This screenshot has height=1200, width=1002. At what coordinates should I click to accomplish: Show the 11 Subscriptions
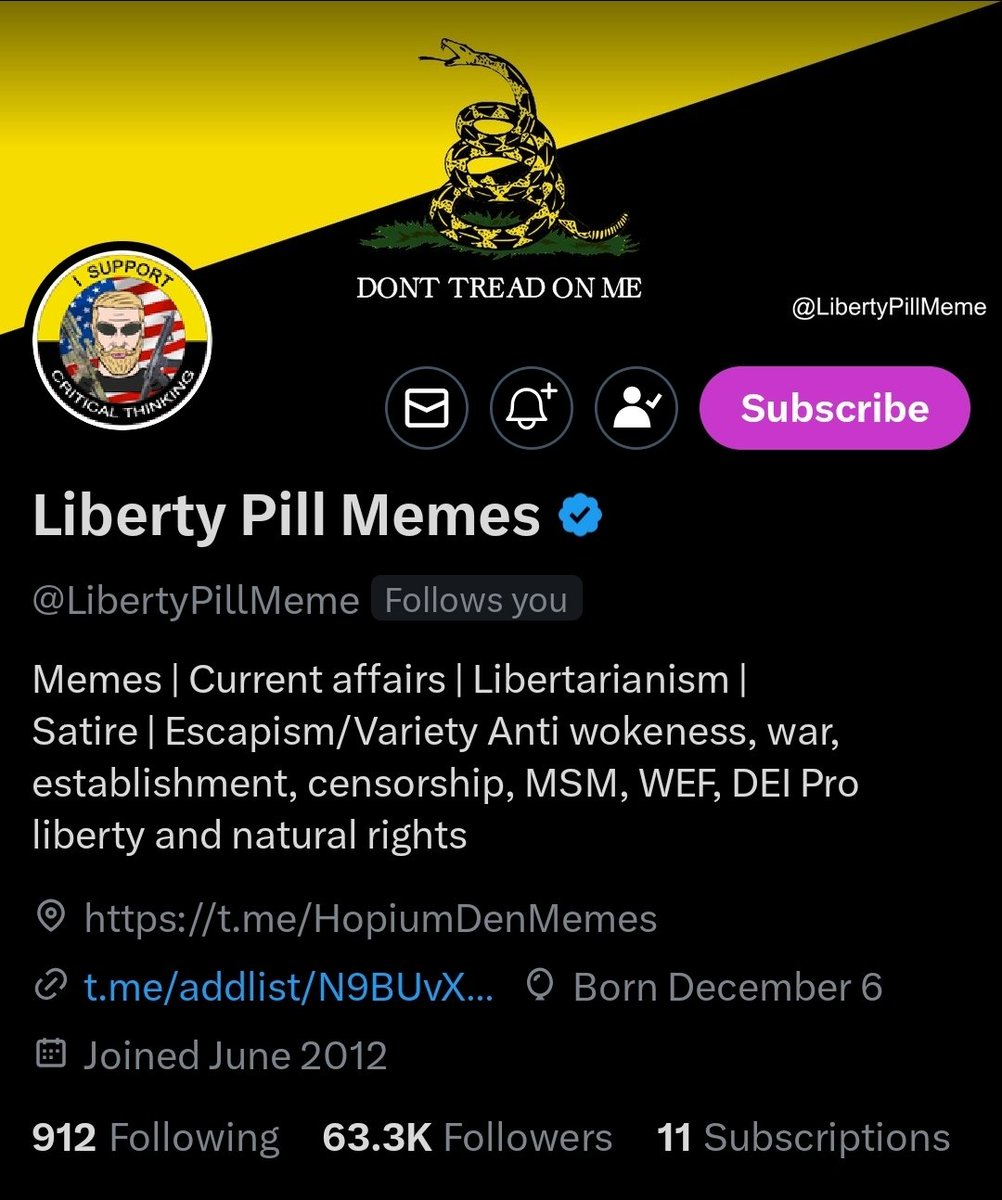[x=803, y=1137]
